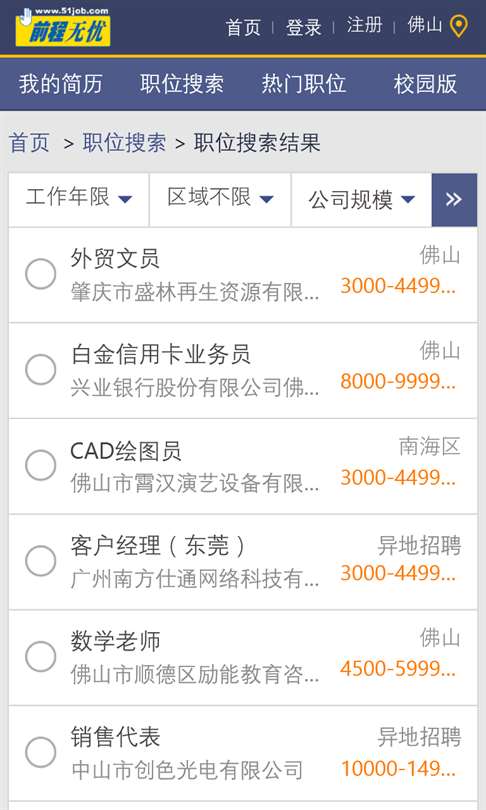View the CAD绘图员 job details

point(243,466)
